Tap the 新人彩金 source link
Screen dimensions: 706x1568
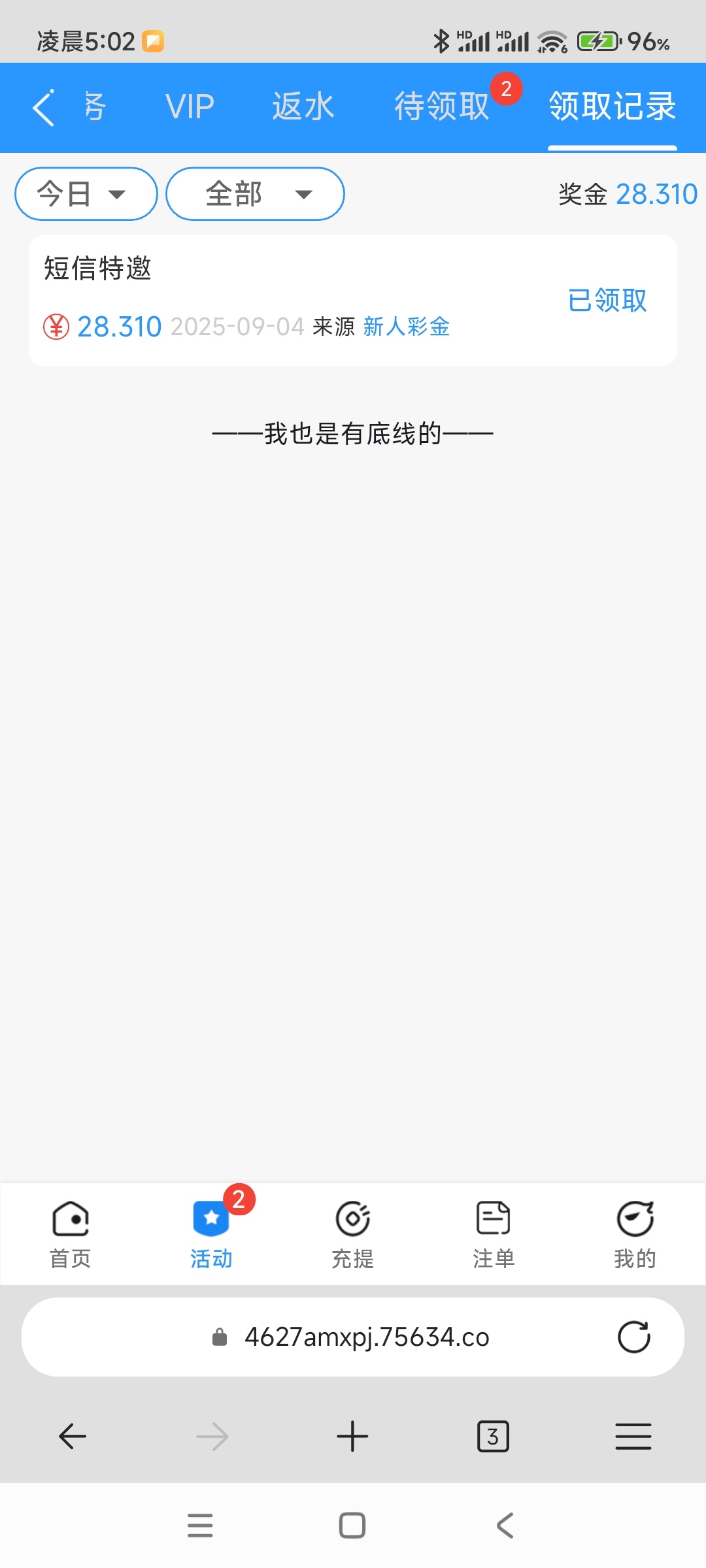pyautogui.click(x=406, y=327)
